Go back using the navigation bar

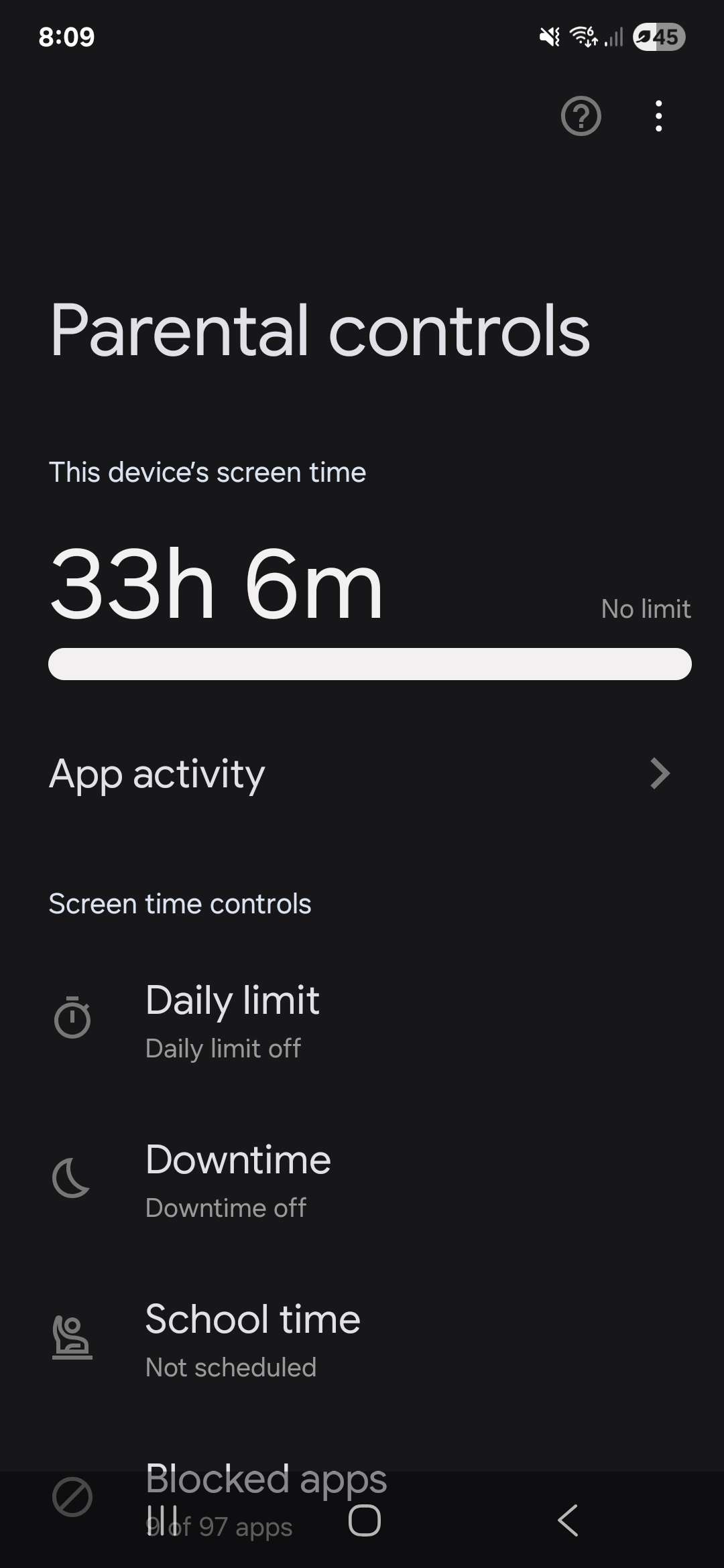(x=568, y=1520)
